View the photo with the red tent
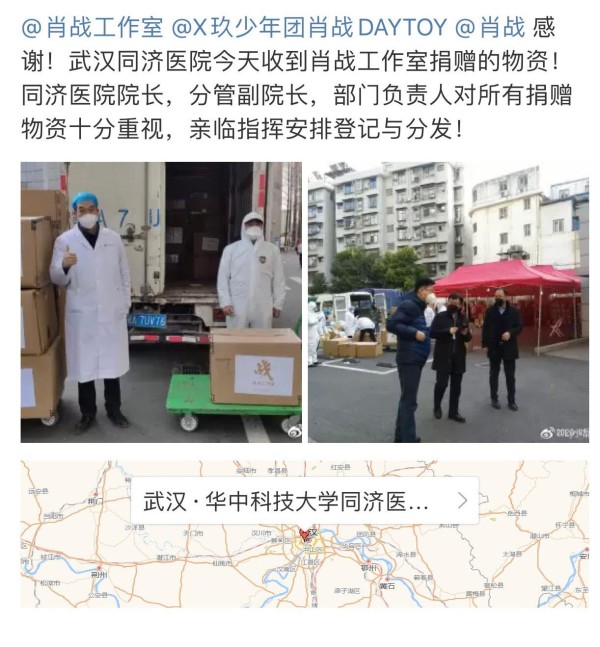 coord(448,302)
